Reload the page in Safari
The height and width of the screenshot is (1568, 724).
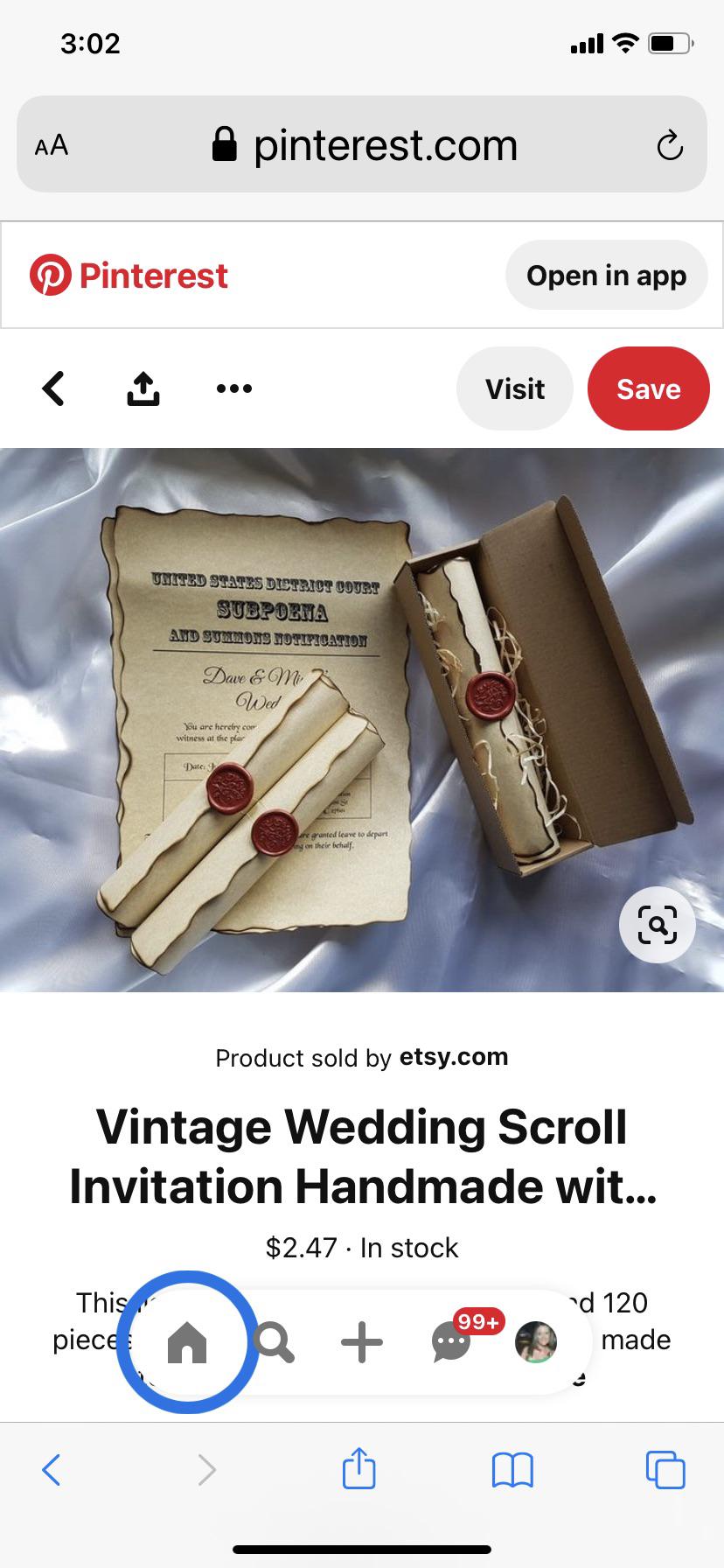tap(670, 145)
